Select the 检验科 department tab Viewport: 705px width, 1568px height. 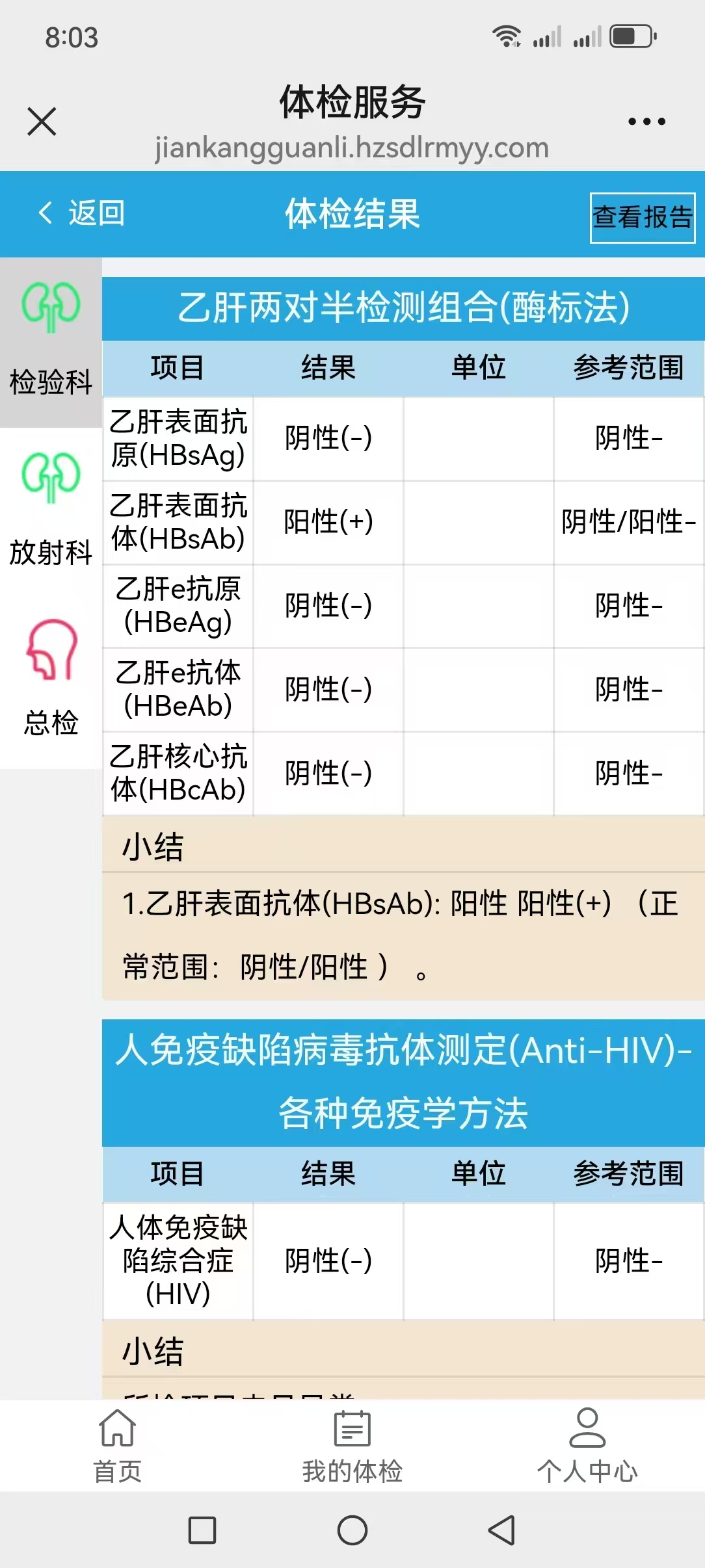(51, 343)
